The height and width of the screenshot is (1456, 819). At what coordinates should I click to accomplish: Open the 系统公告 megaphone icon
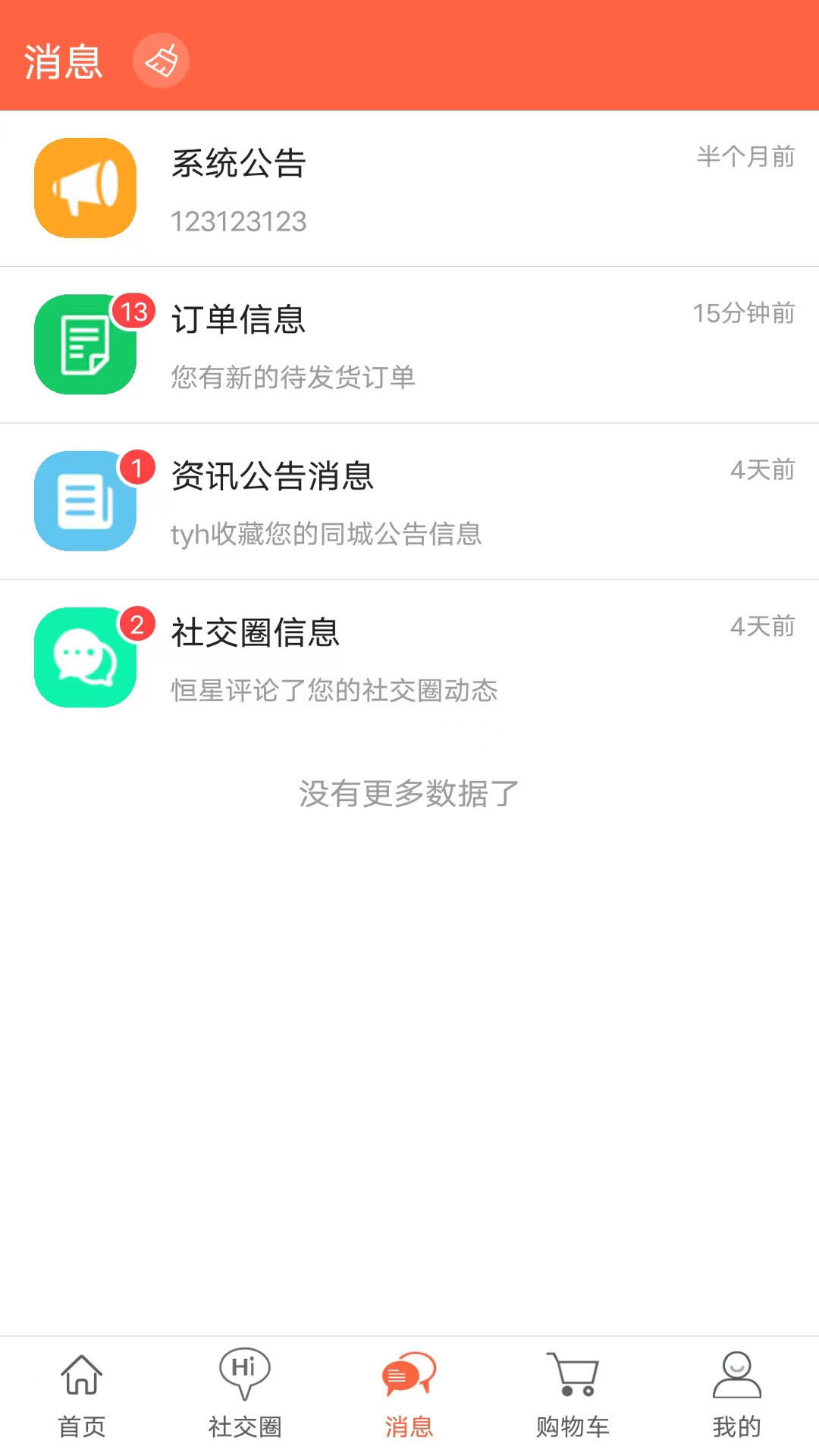pos(84,189)
